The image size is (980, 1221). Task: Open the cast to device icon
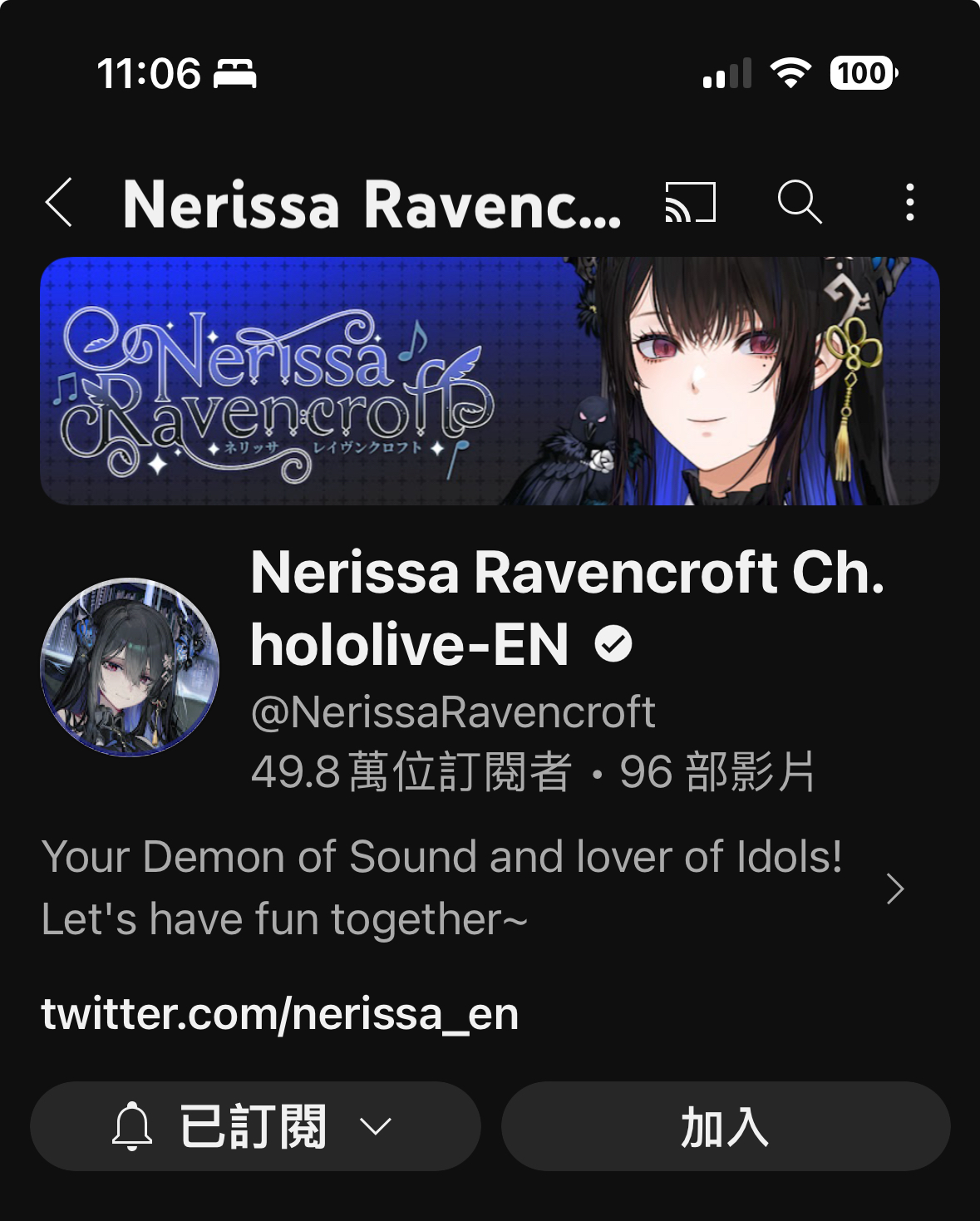[x=690, y=203]
